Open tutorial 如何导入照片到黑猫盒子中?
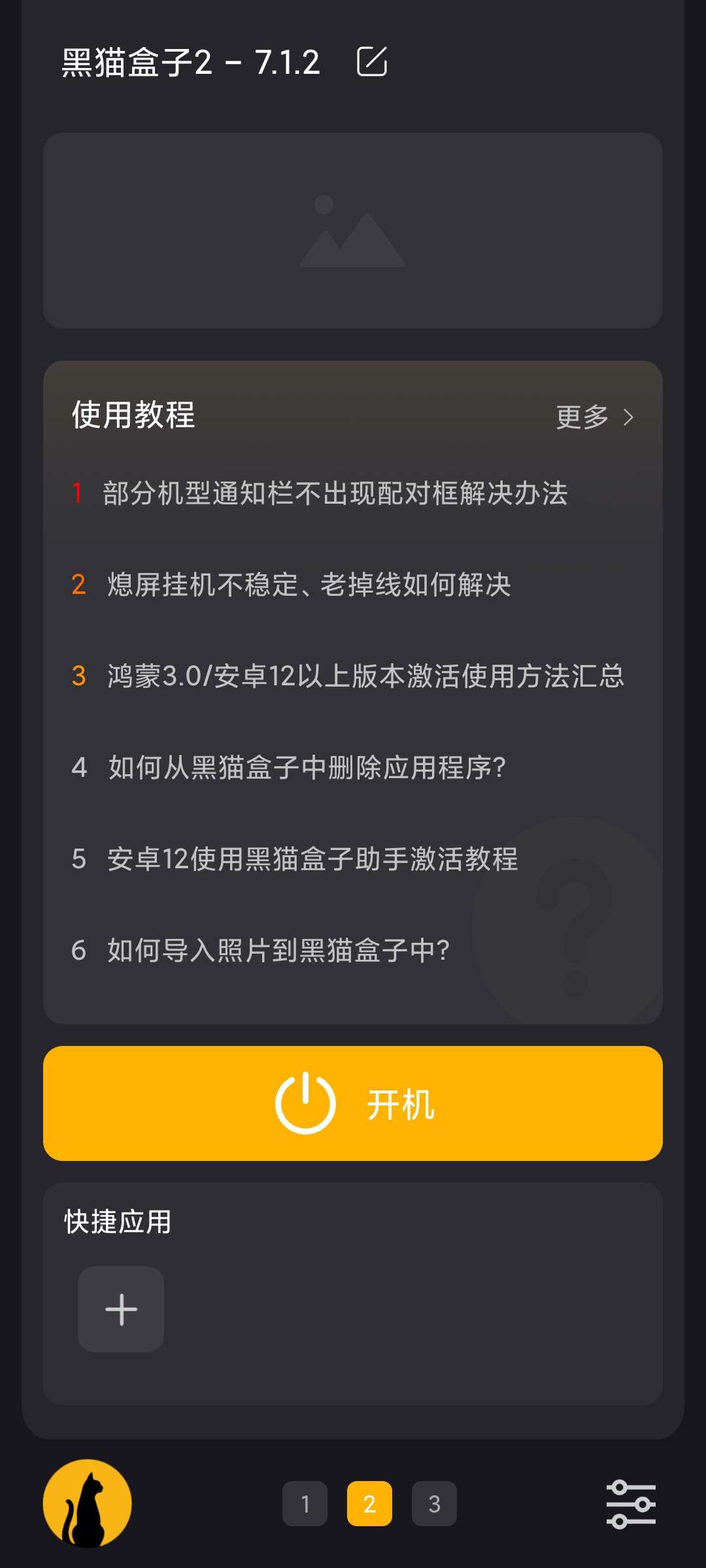The image size is (706, 1568). click(278, 951)
